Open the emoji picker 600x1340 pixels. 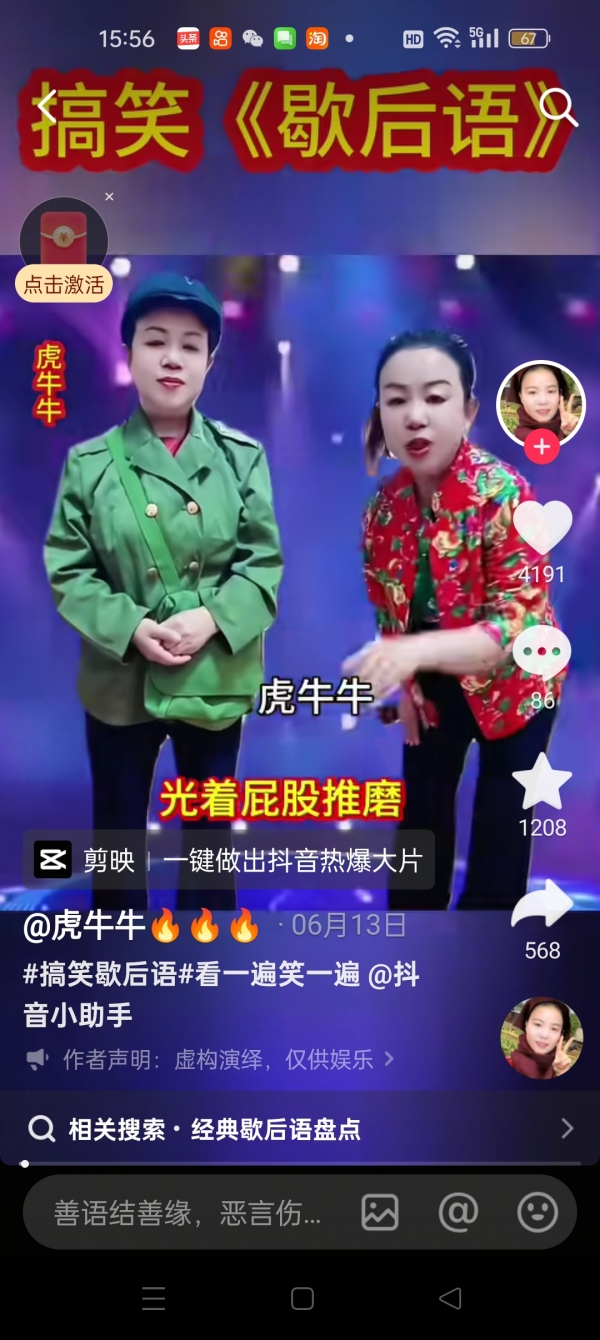tap(537, 1213)
